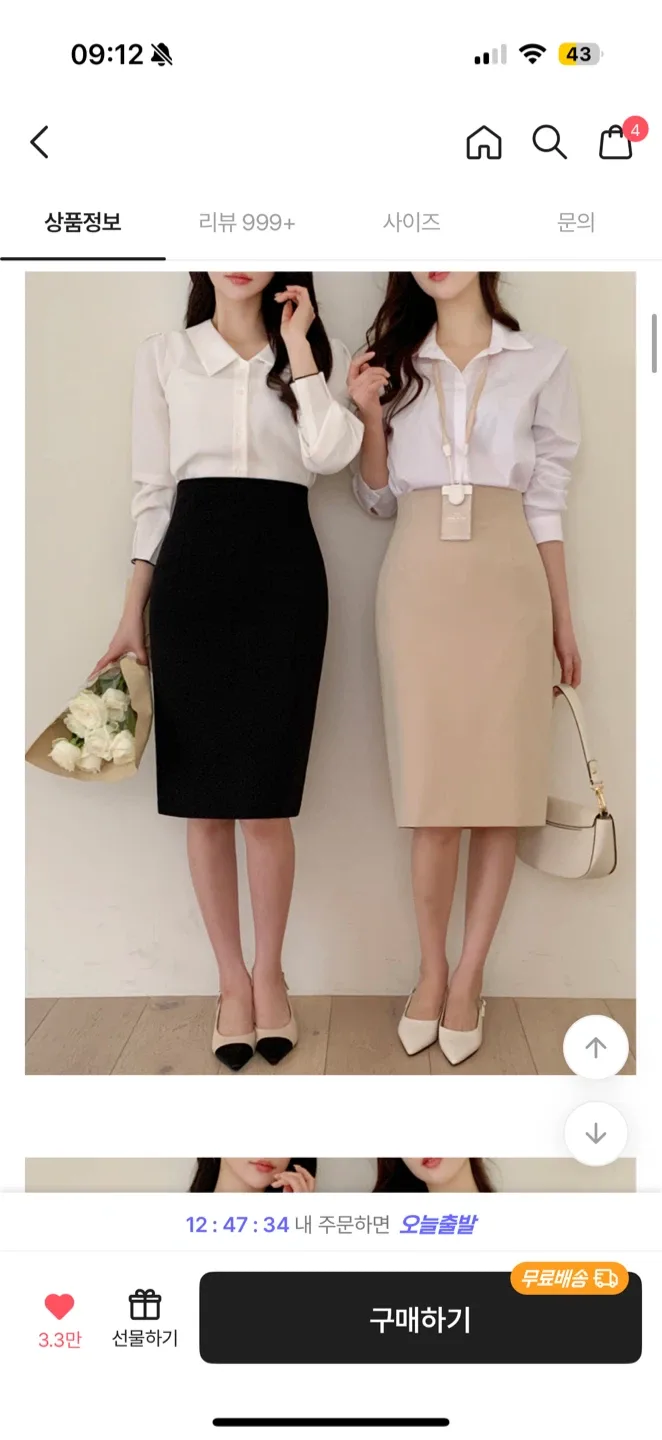Tap 선물하기 to send as a gift
The height and width of the screenshot is (1440, 662).
(145, 1318)
